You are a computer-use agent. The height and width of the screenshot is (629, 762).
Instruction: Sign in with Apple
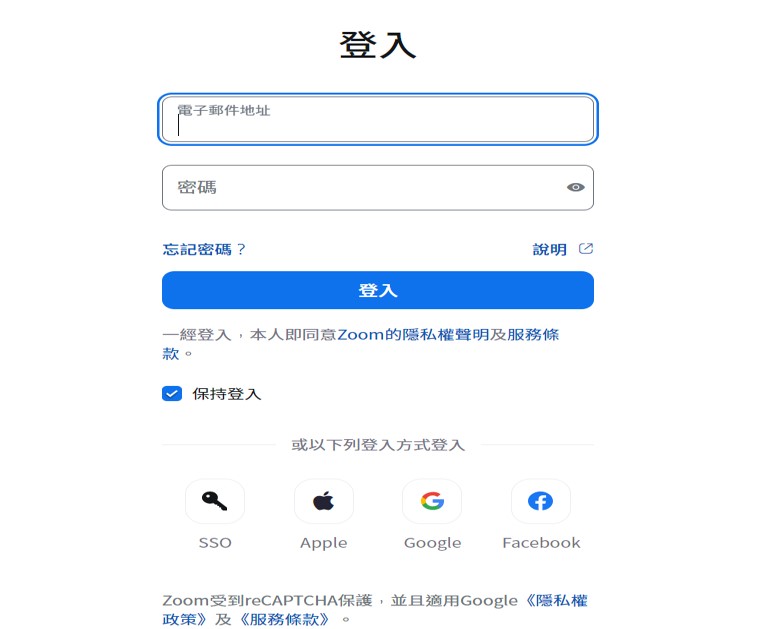(x=323, y=501)
